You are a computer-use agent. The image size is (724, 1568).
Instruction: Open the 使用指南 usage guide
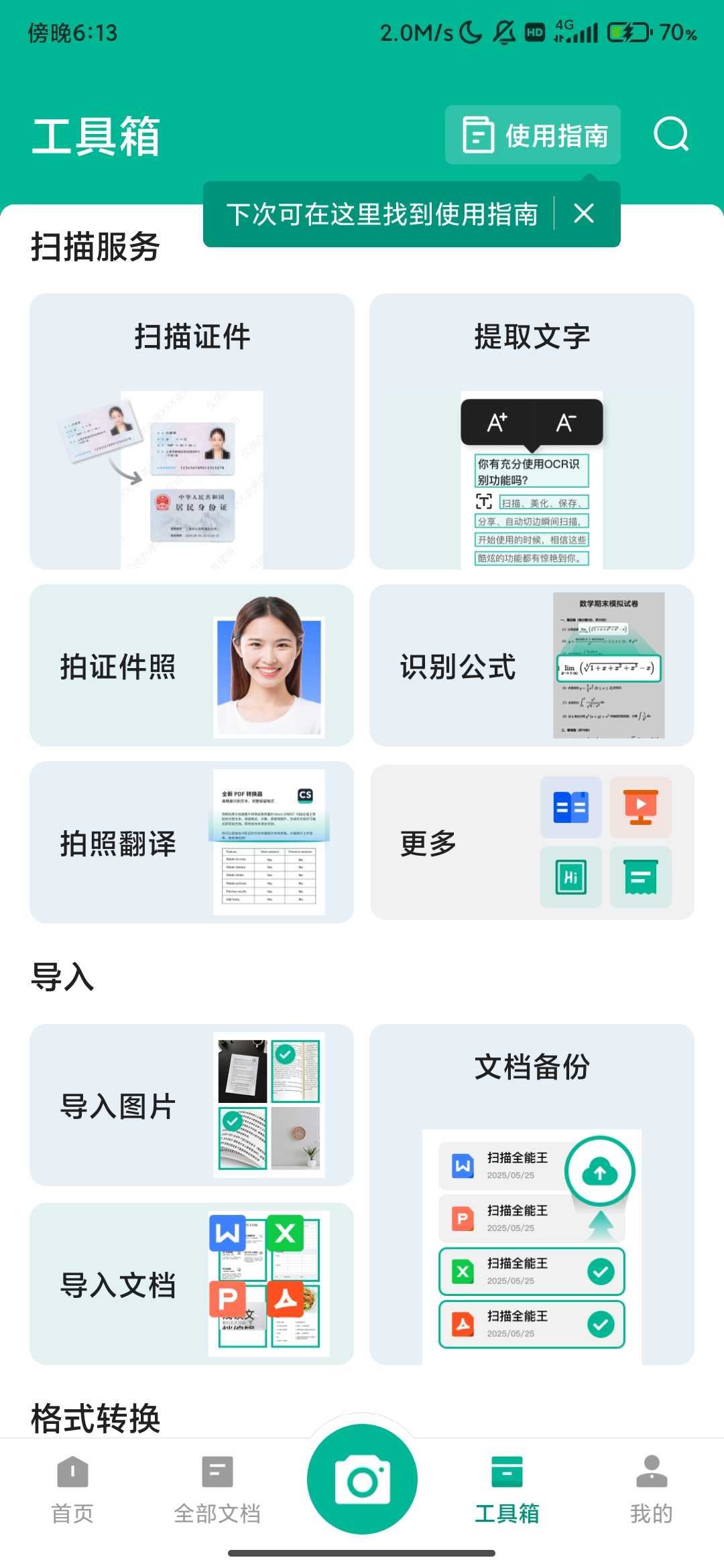[x=533, y=135]
